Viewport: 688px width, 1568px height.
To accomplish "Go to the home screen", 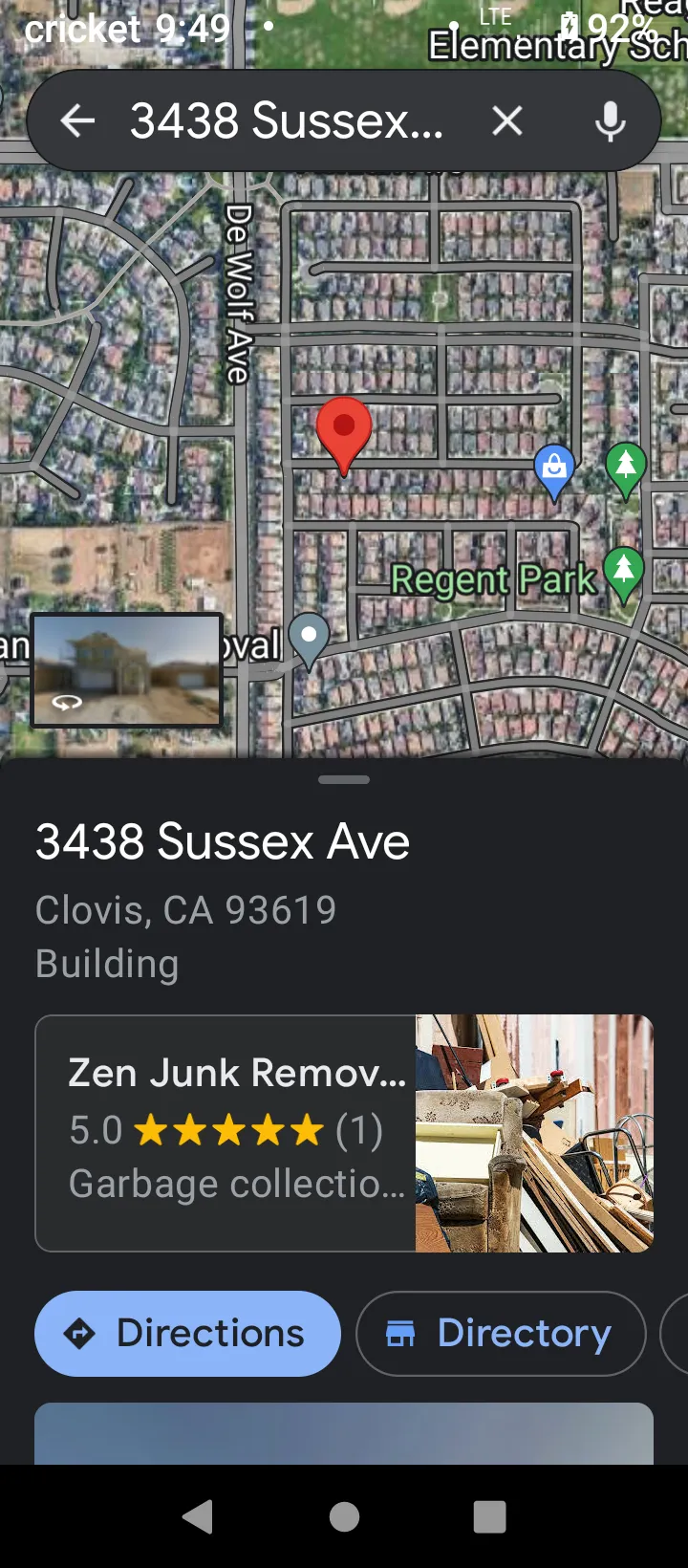I will click(344, 1516).
